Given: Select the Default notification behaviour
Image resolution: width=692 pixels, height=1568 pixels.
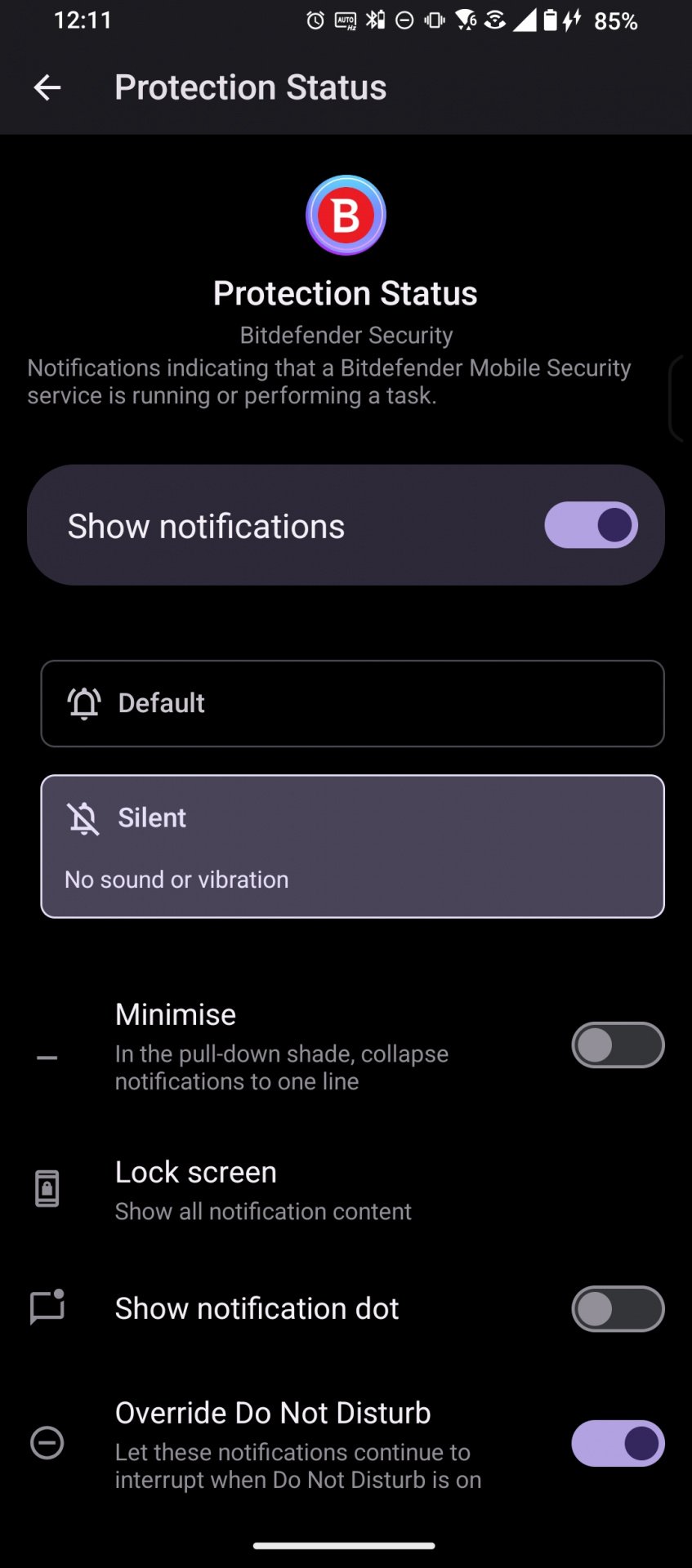Looking at the screenshot, I should [x=352, y=703].
